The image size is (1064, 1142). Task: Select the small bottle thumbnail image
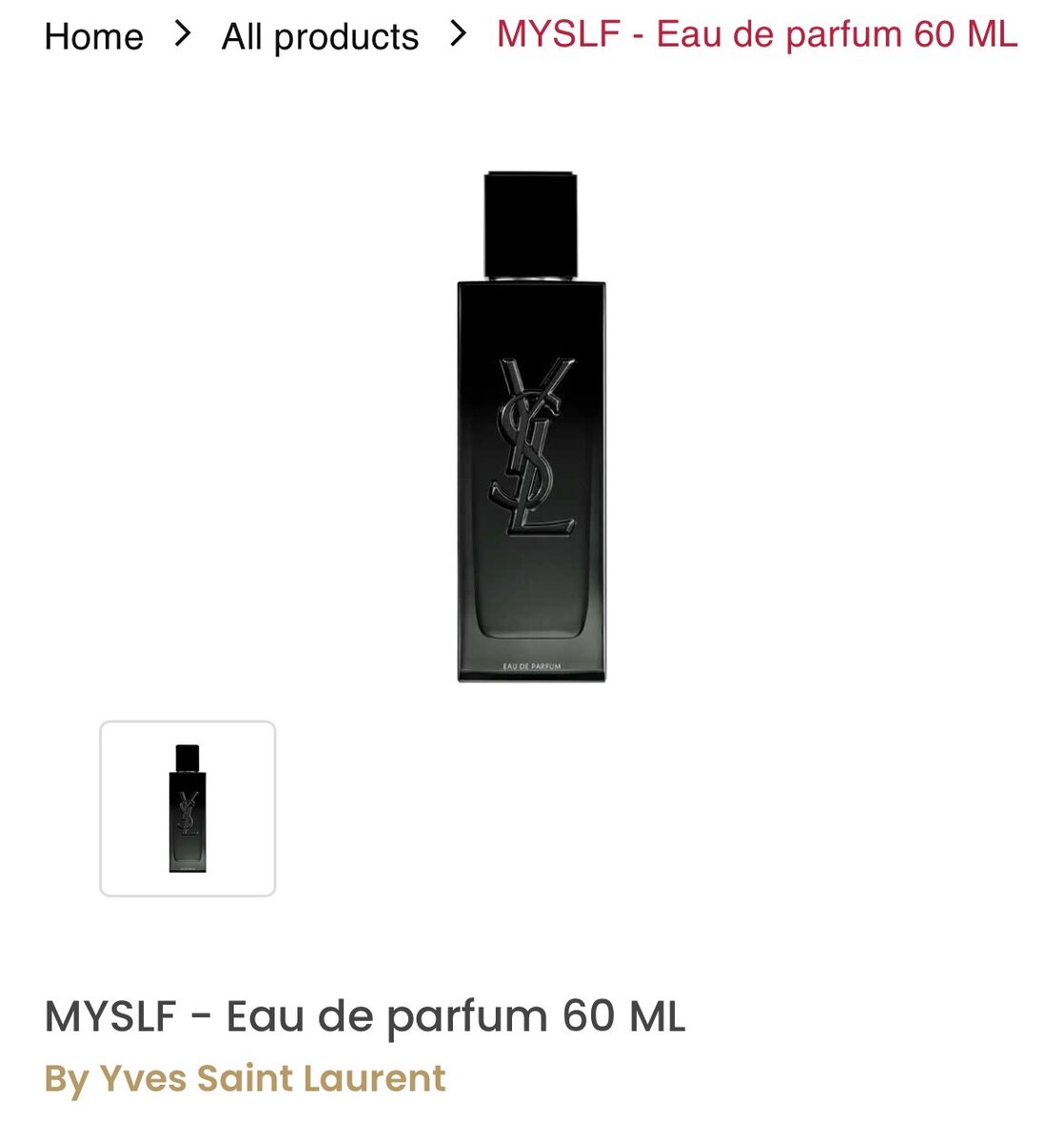187,809
